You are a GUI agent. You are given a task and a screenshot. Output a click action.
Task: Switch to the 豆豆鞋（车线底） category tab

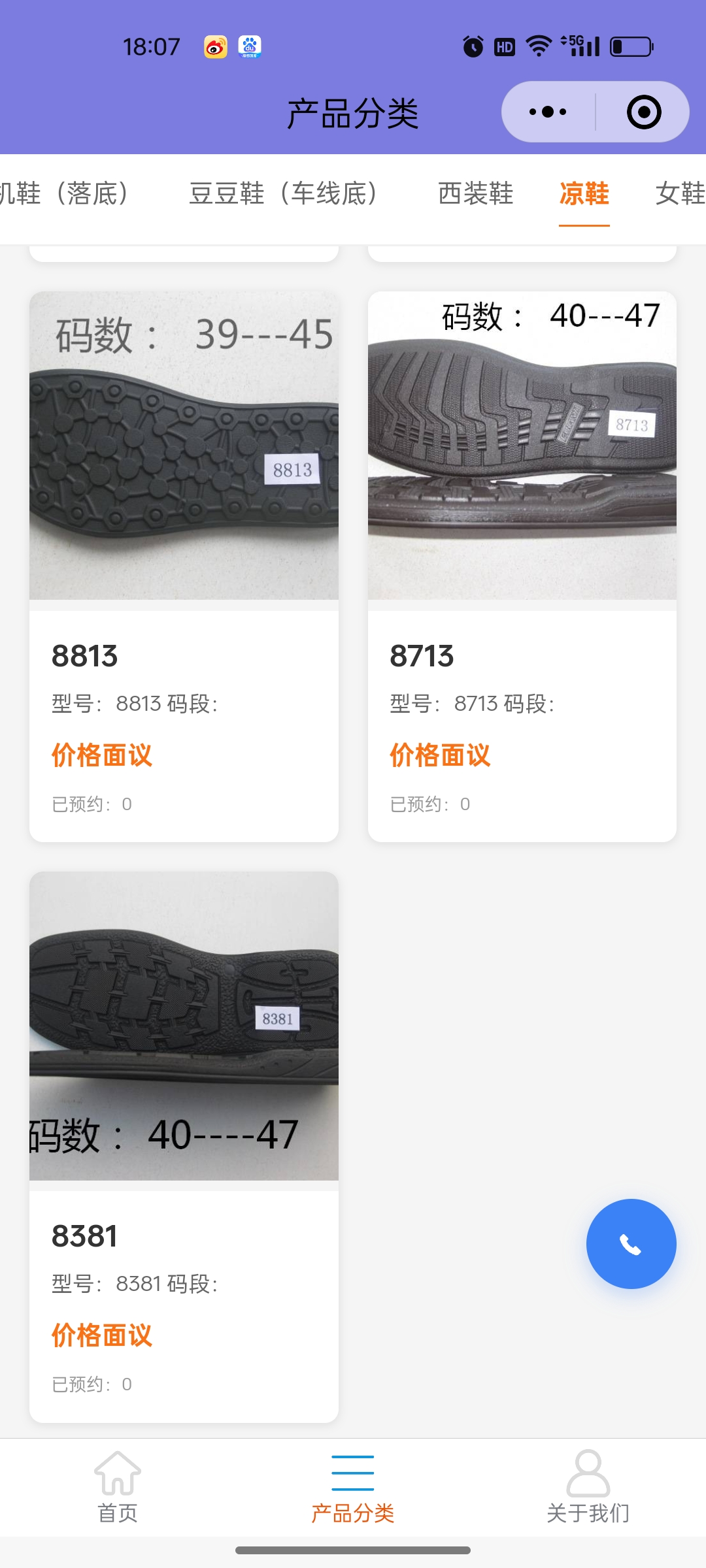click(284, 193)
